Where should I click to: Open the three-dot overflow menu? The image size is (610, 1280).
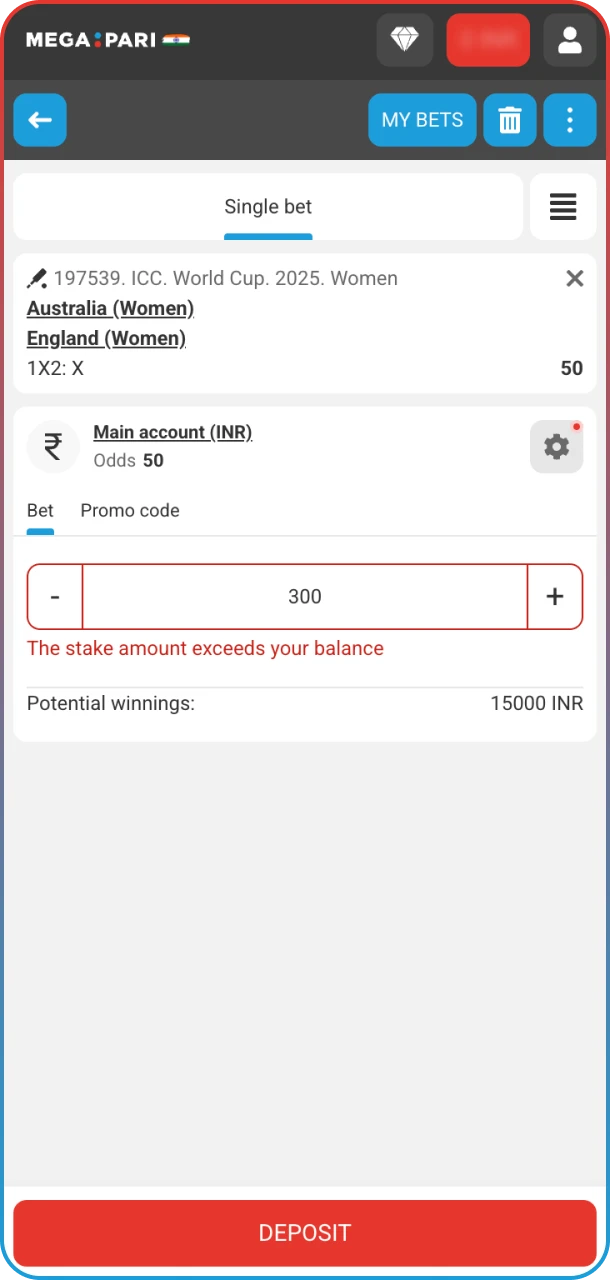click(x=569, y=120)
